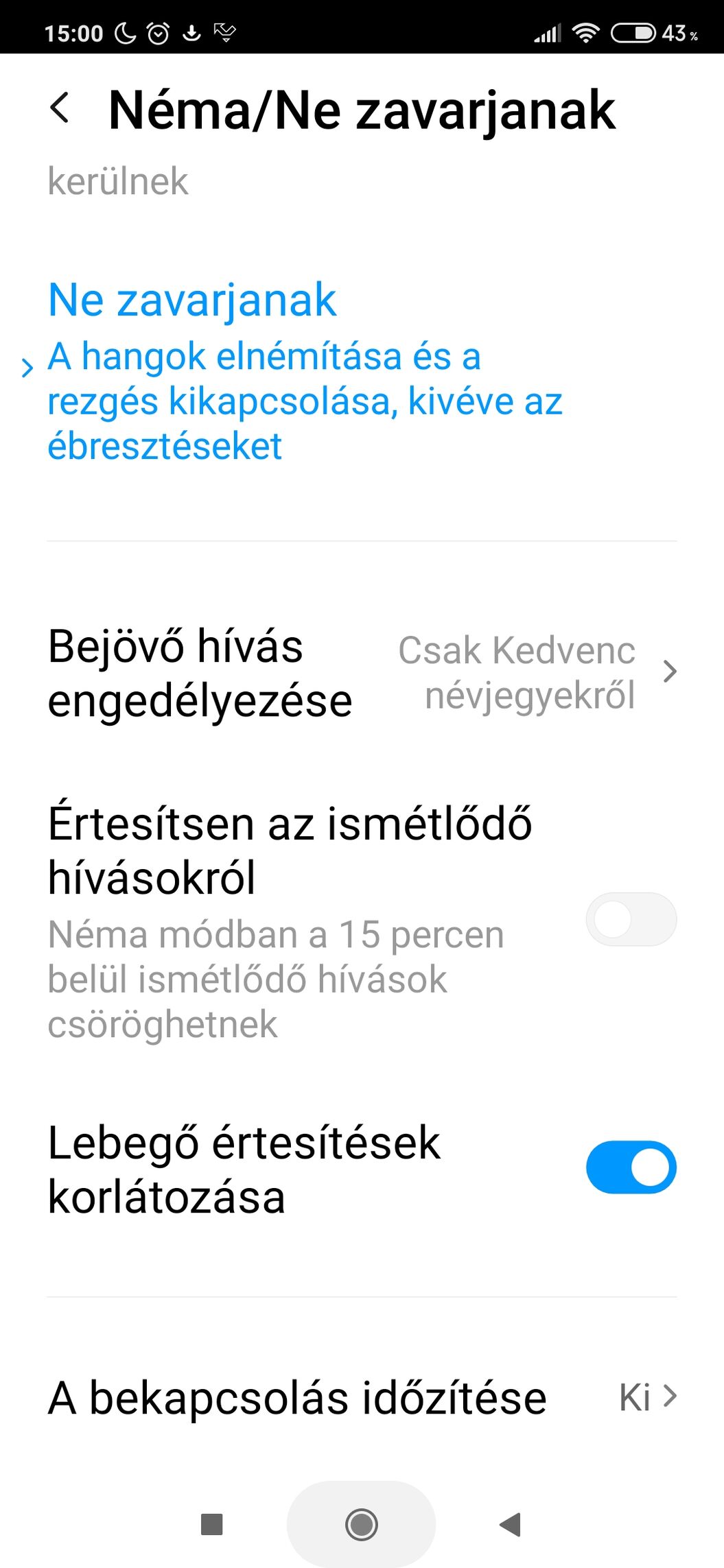Open A bekapcsolás időzítése settings
The width and height of the screenshot is (724, 1568).
click(x=362, y=1397)
